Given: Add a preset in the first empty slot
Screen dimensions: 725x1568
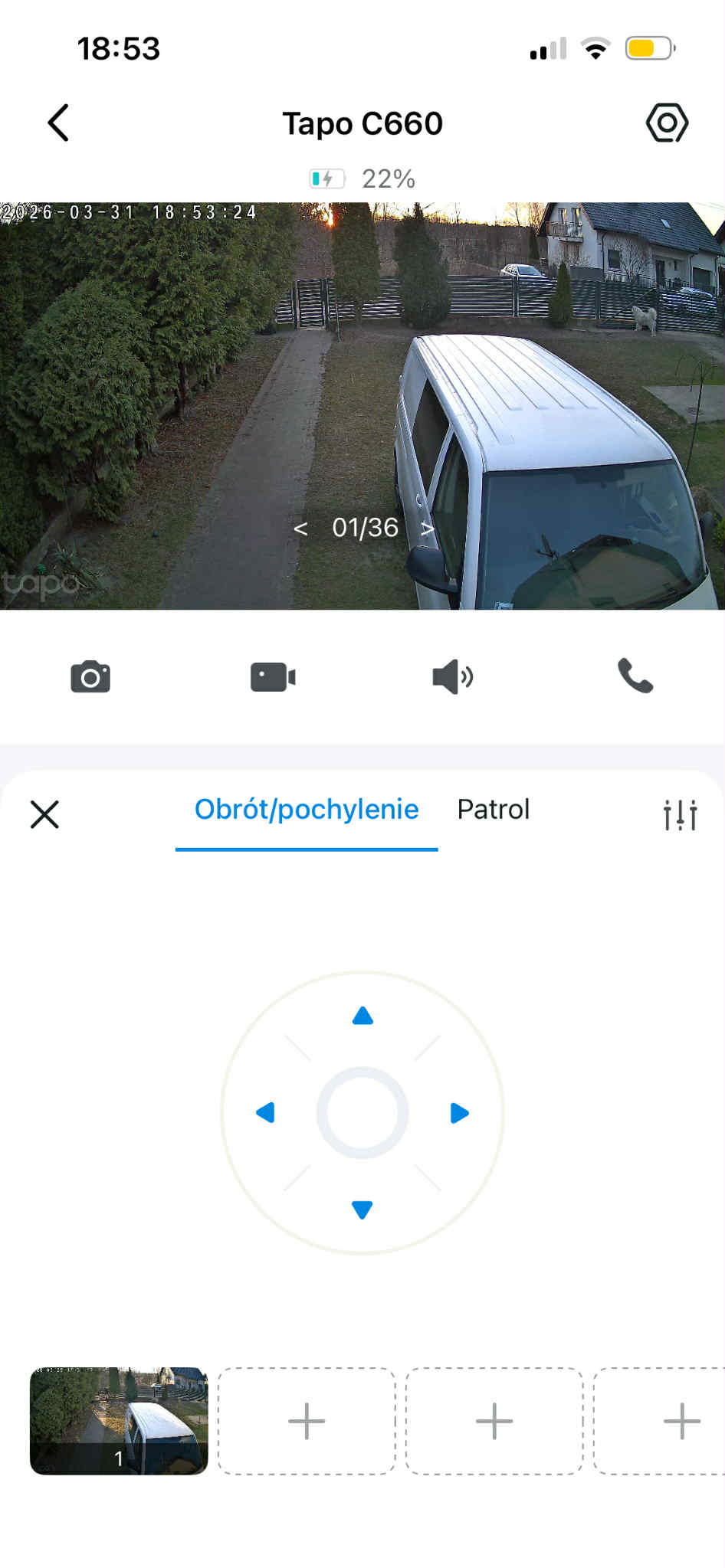Looking at the screenshot, I should (307, 1421).
